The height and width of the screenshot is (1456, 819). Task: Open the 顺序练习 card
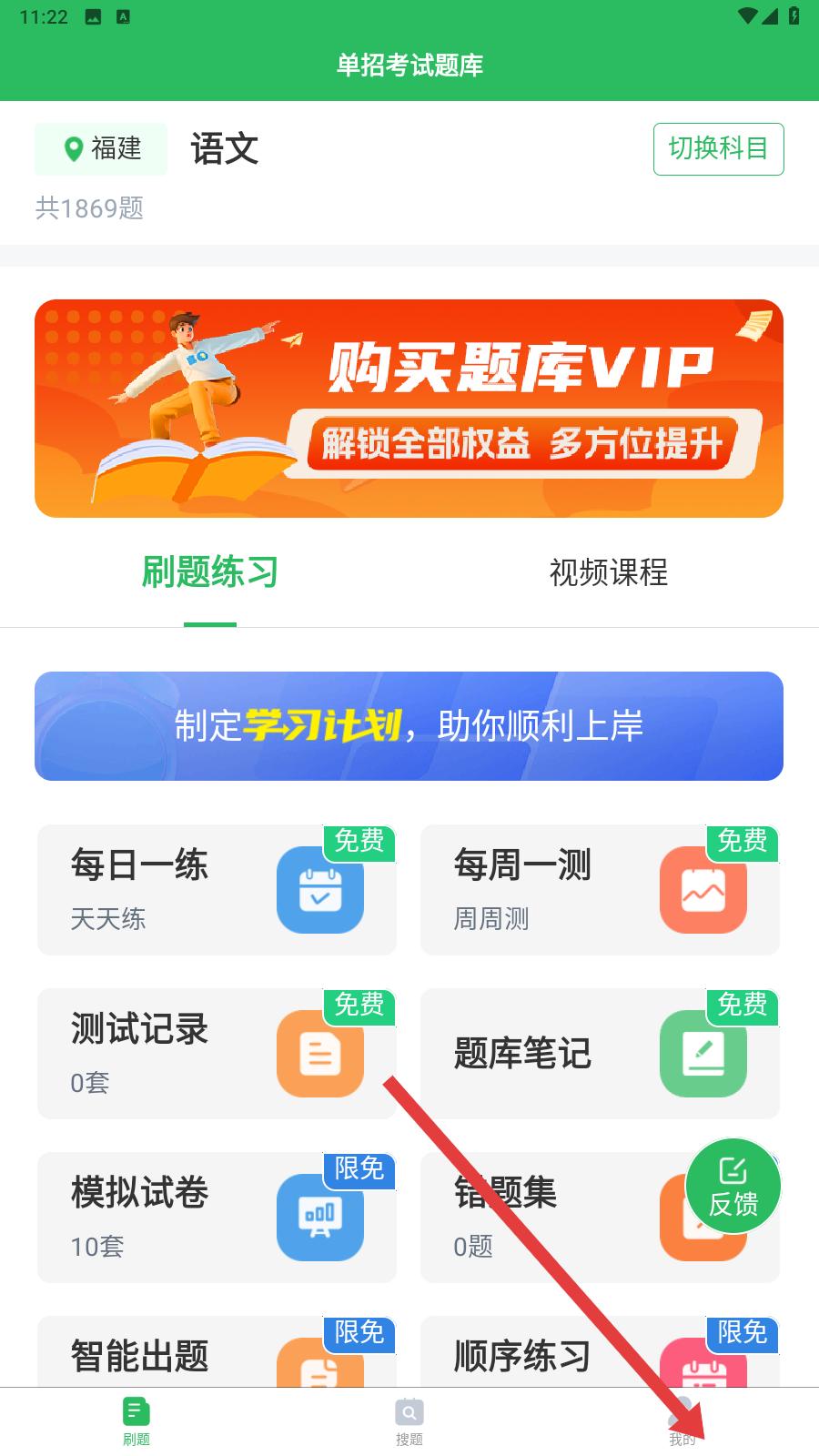(600, 1351)
